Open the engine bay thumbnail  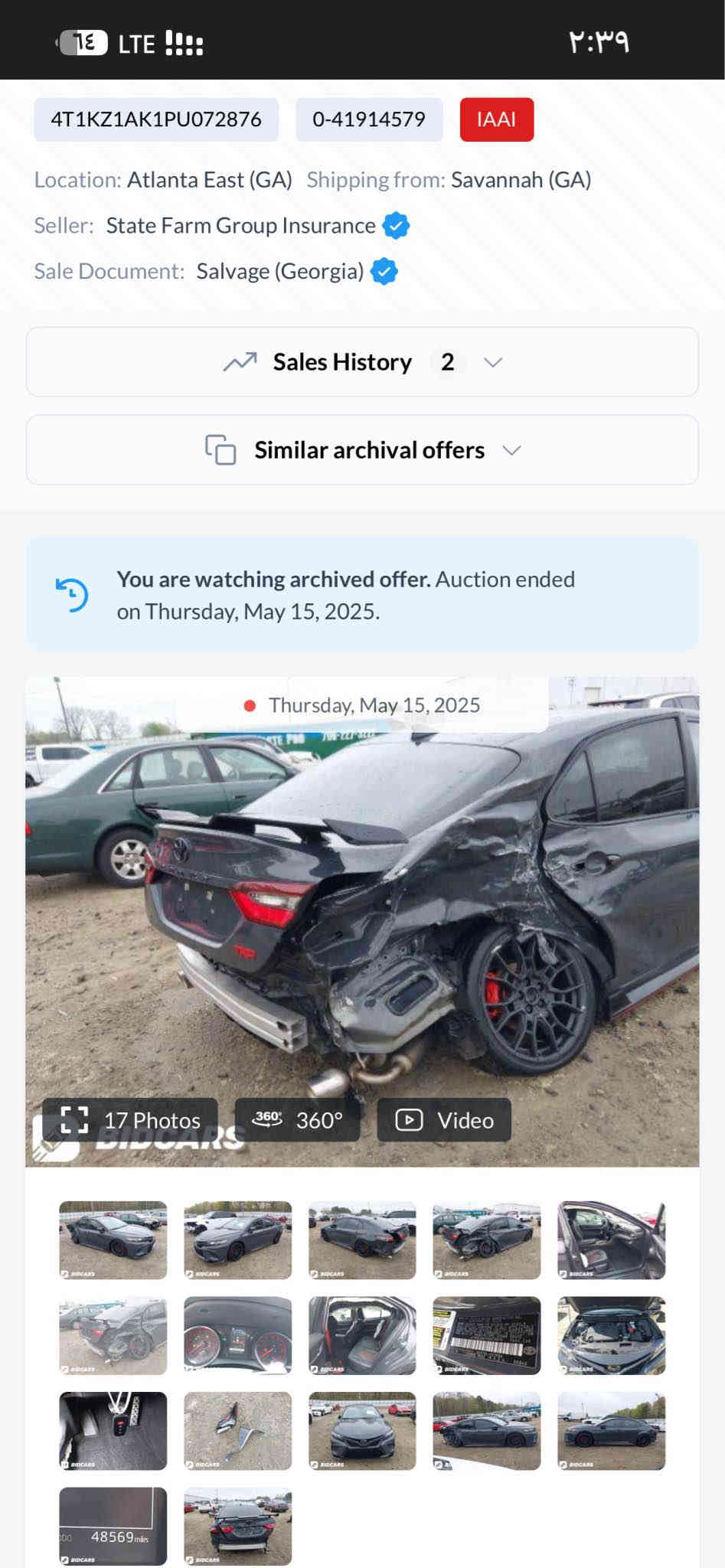[x=611, y=1335]
